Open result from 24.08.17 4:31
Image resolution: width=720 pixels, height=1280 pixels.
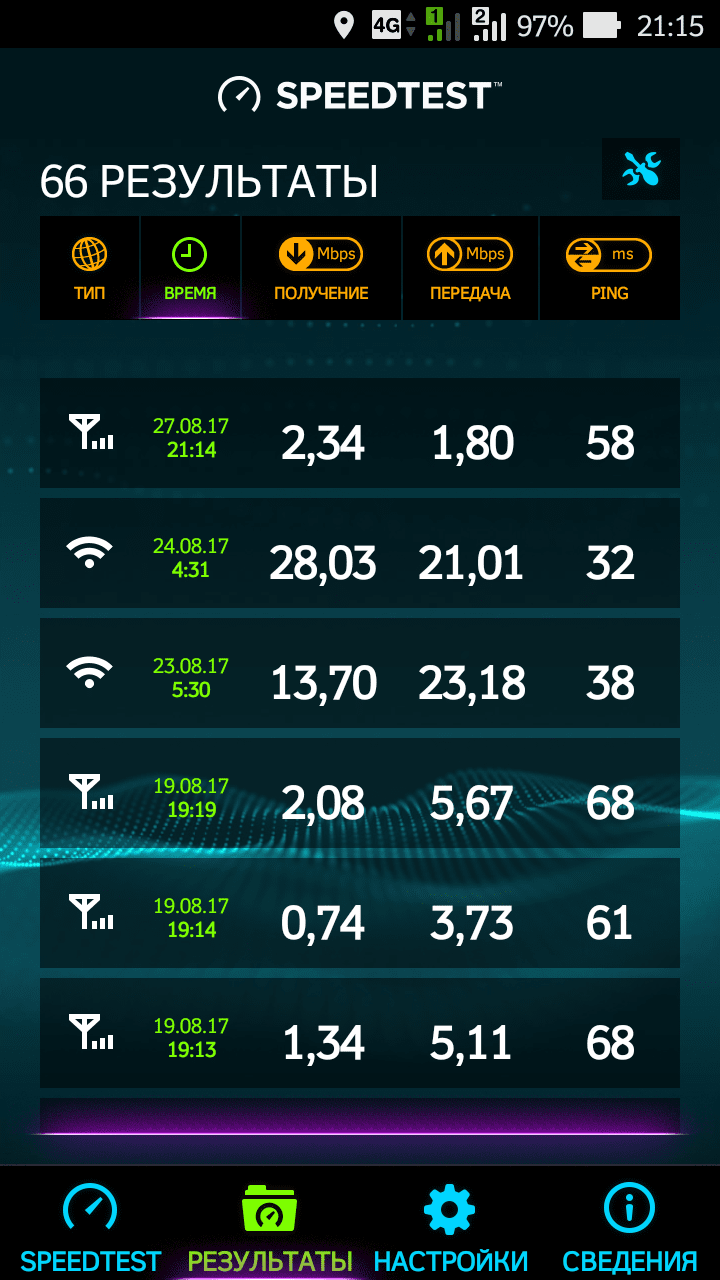click(360, 553)
